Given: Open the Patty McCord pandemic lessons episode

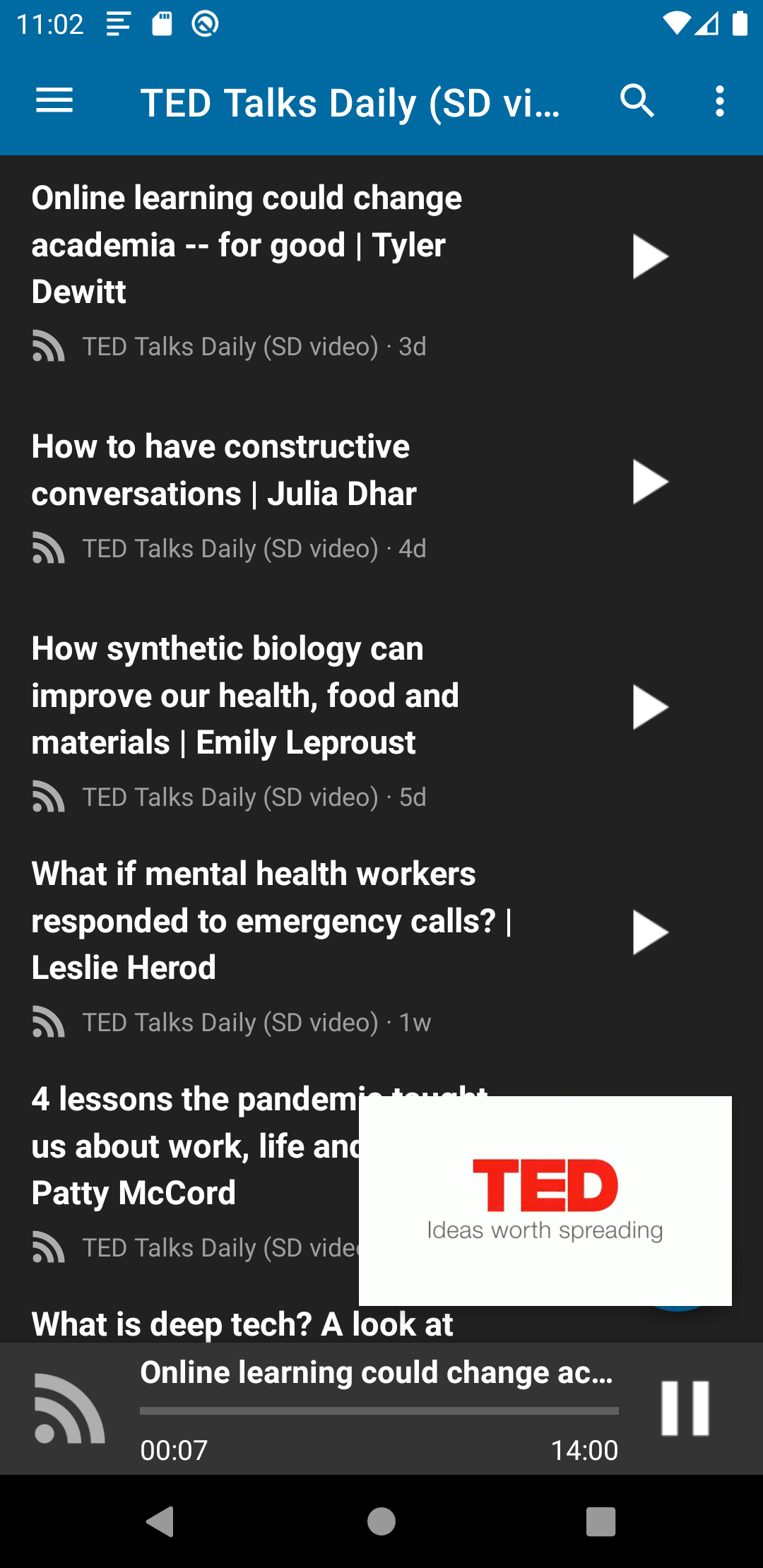Looking at the screenshot, I should [191, 1146].
